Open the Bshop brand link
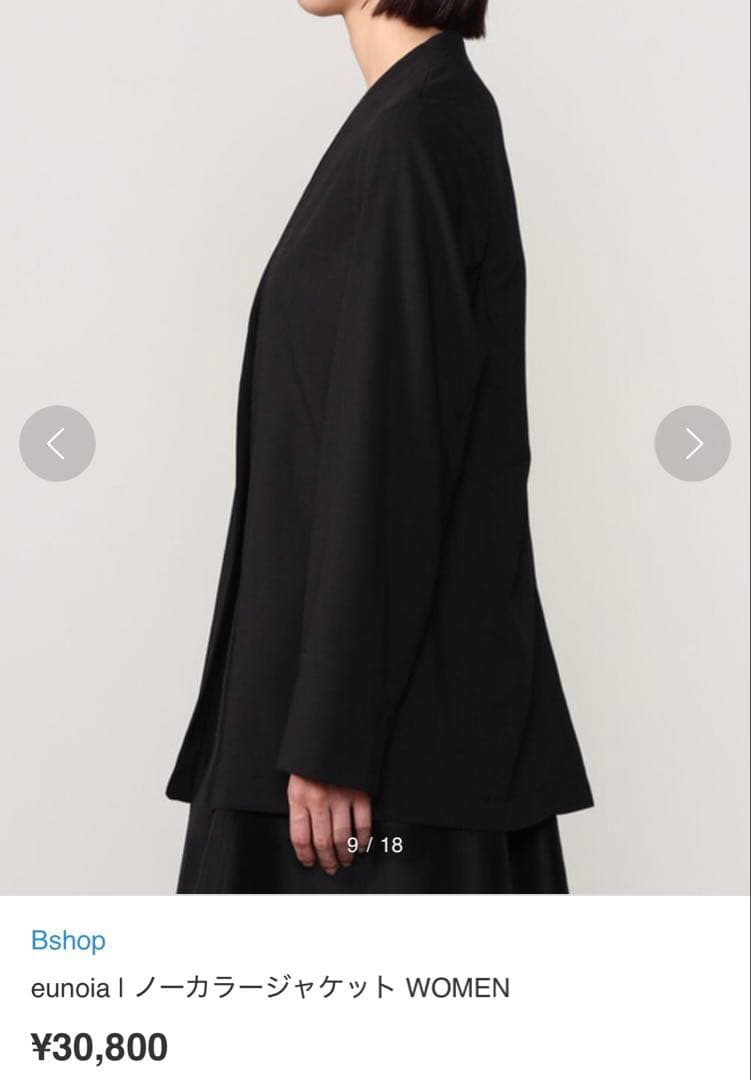Viewport: 751px width, 1080px height. [68, 940]
